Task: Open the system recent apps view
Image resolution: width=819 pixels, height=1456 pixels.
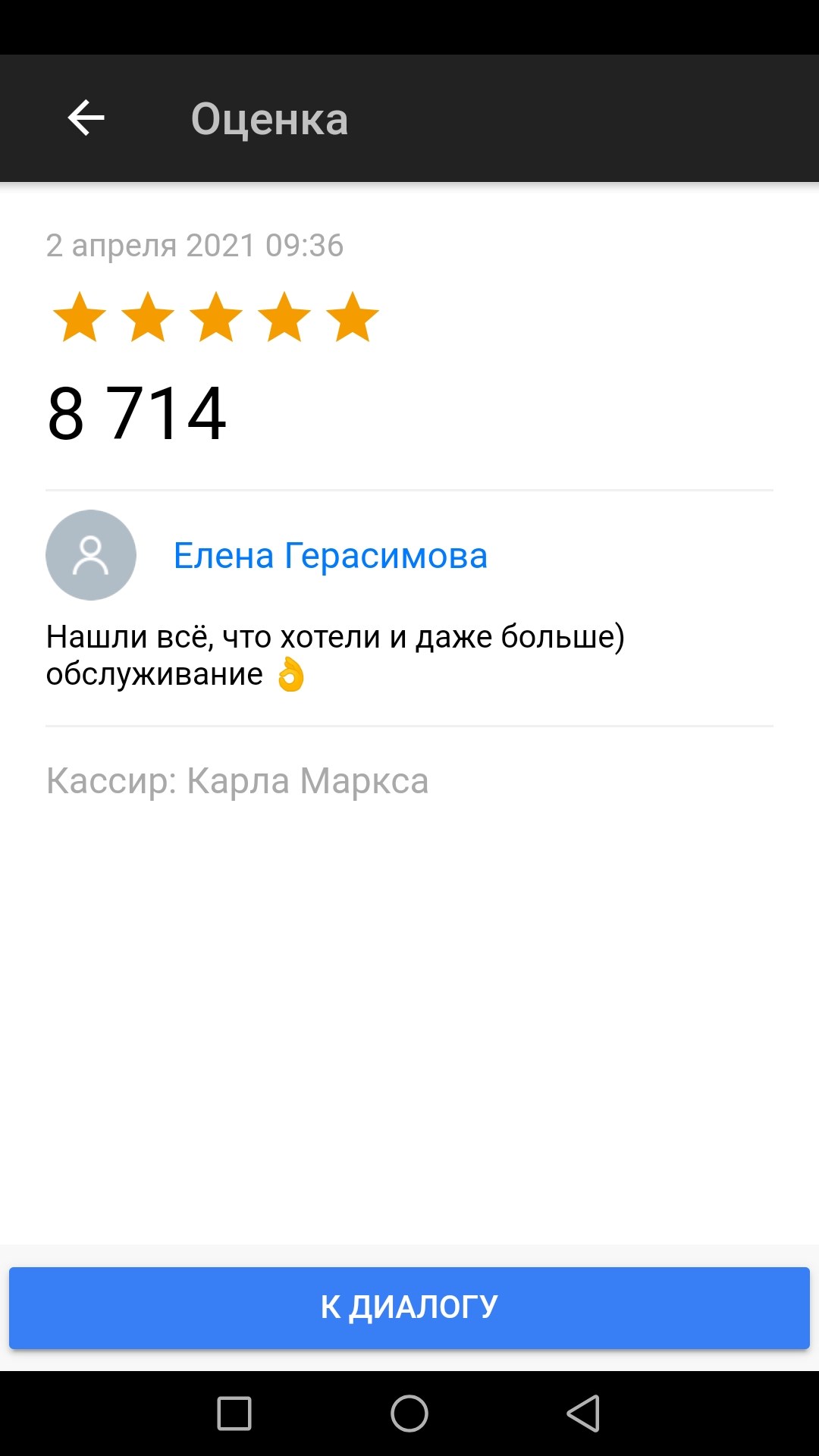Action: tap(234, 1414)
